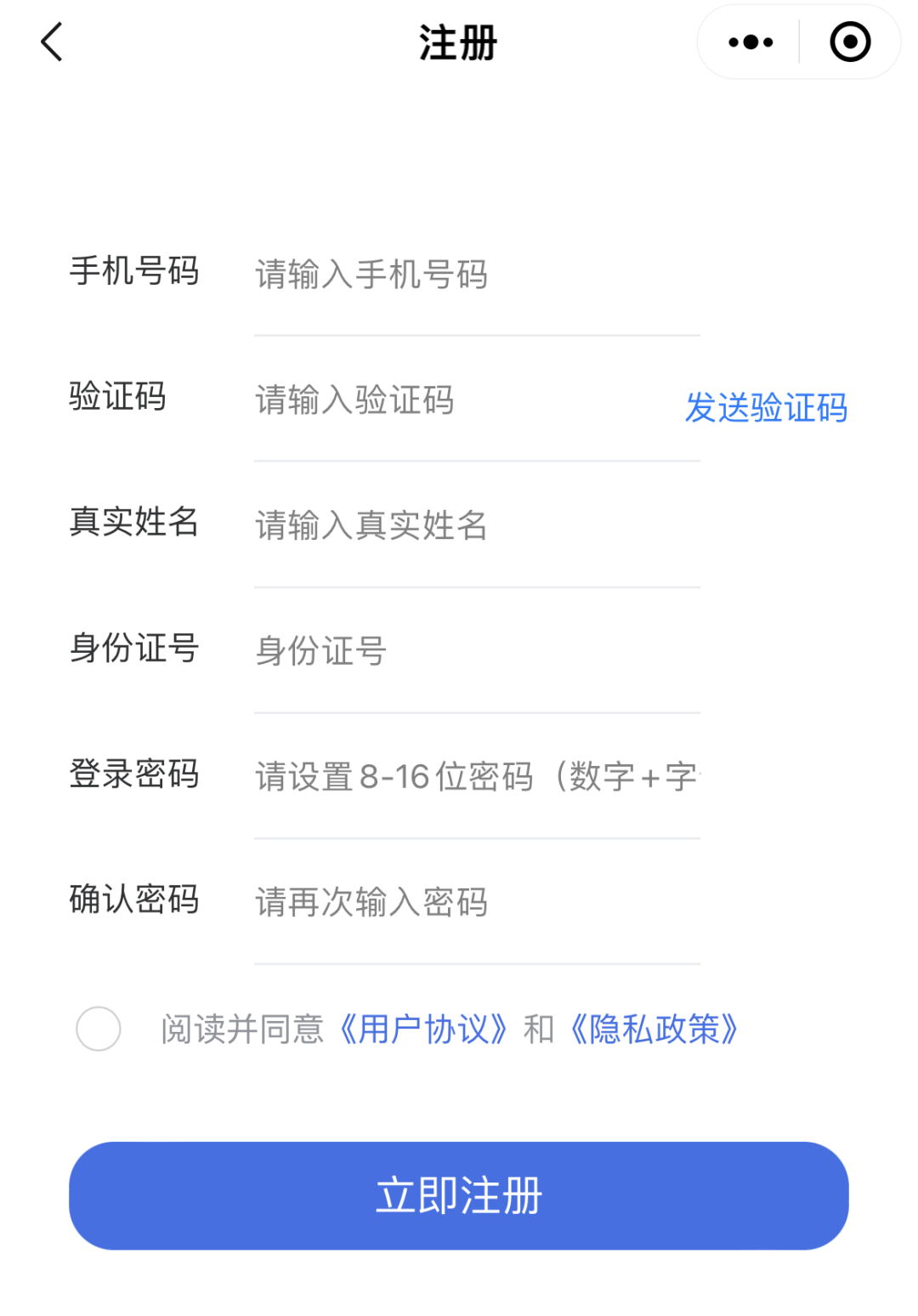
Task: Go back from the registration page
Action: pos(52,42)
